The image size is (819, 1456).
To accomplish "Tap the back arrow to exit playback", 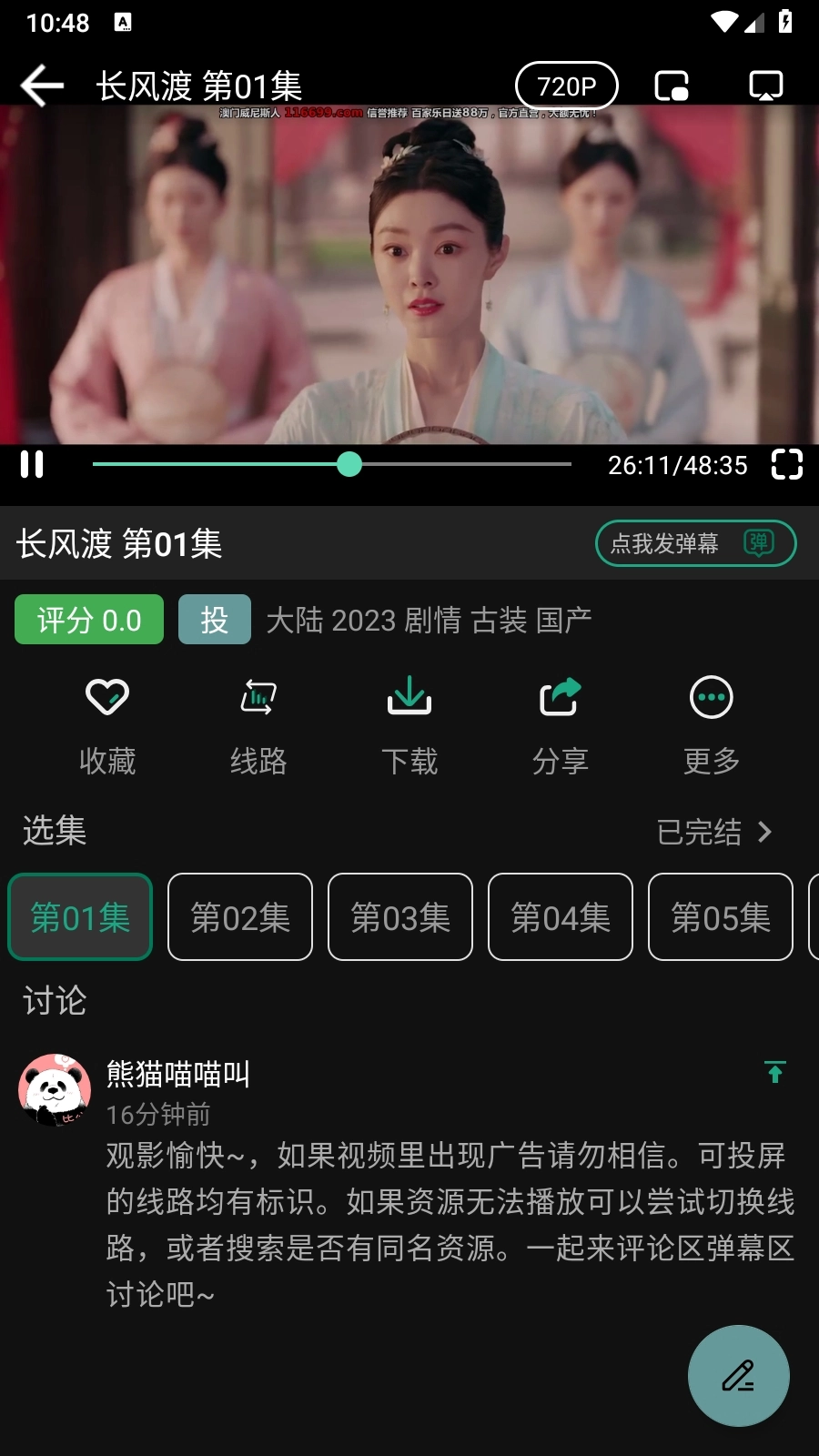I will pos(40,85).
